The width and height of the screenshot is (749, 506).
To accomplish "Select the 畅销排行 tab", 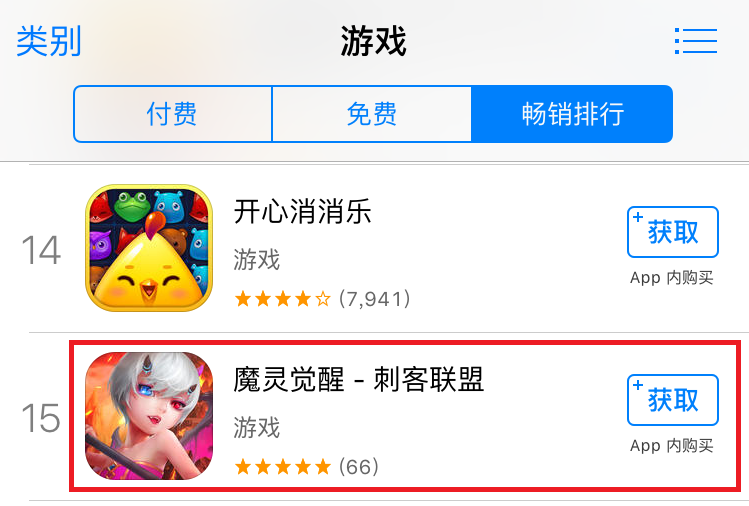I will [x=572, y=114].
